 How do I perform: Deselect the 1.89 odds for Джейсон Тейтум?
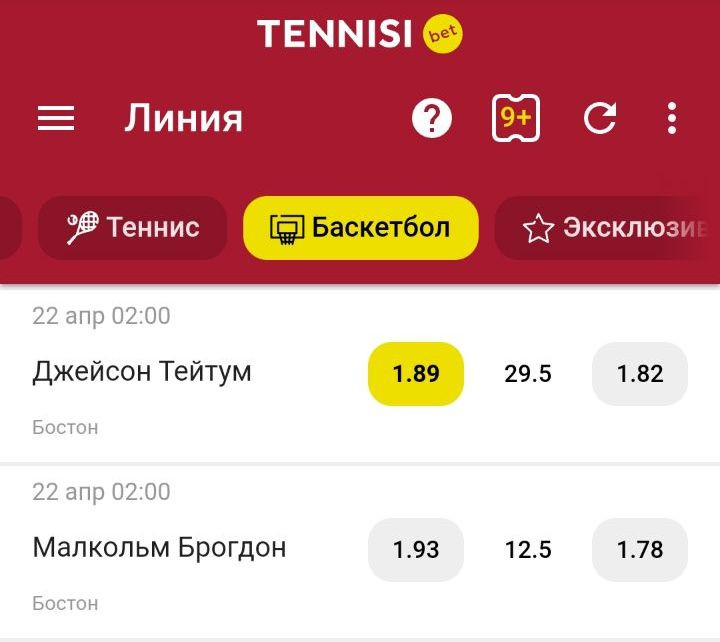pos(416,374)
